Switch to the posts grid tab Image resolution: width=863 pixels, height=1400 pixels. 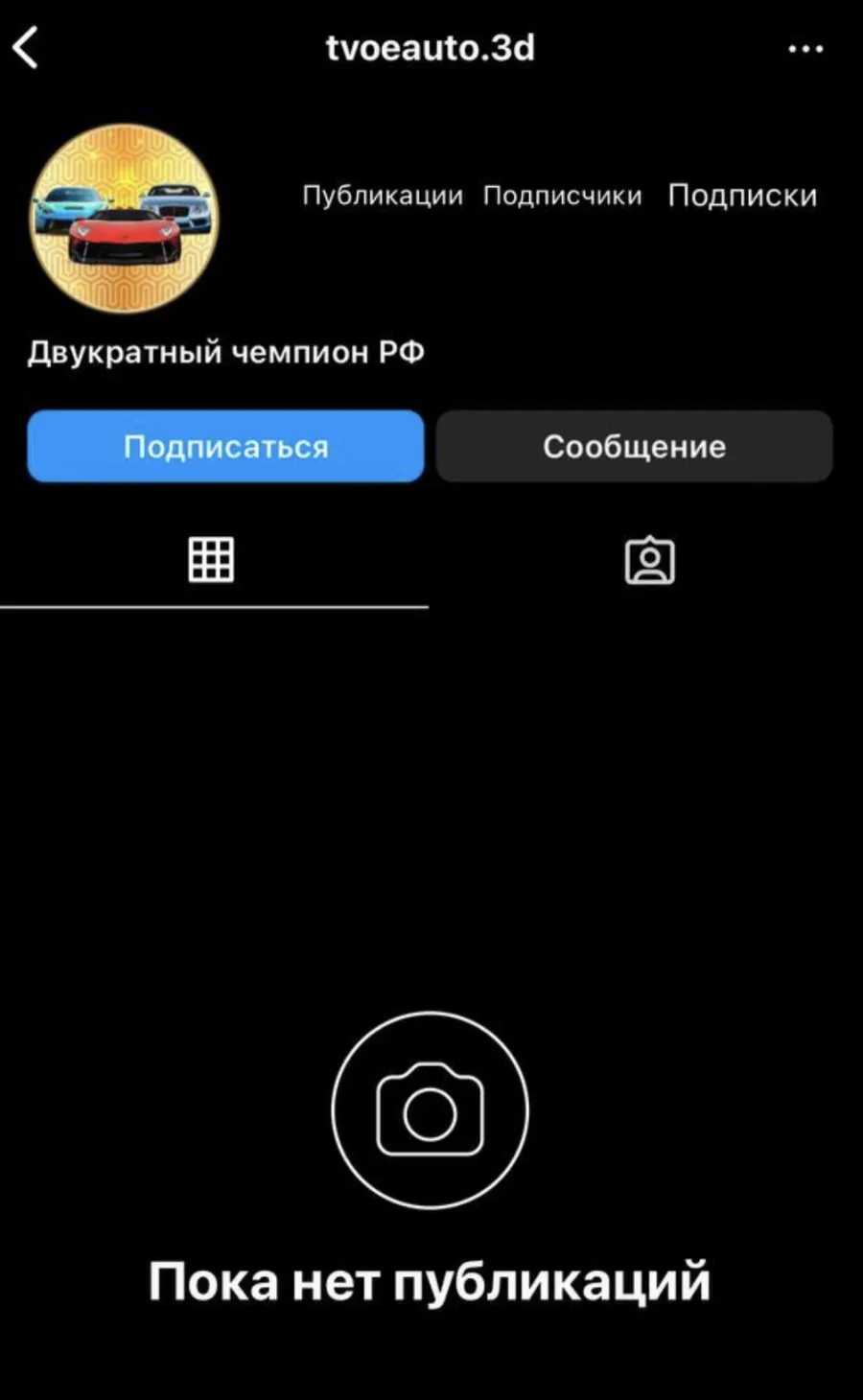[x=211, y=559]
